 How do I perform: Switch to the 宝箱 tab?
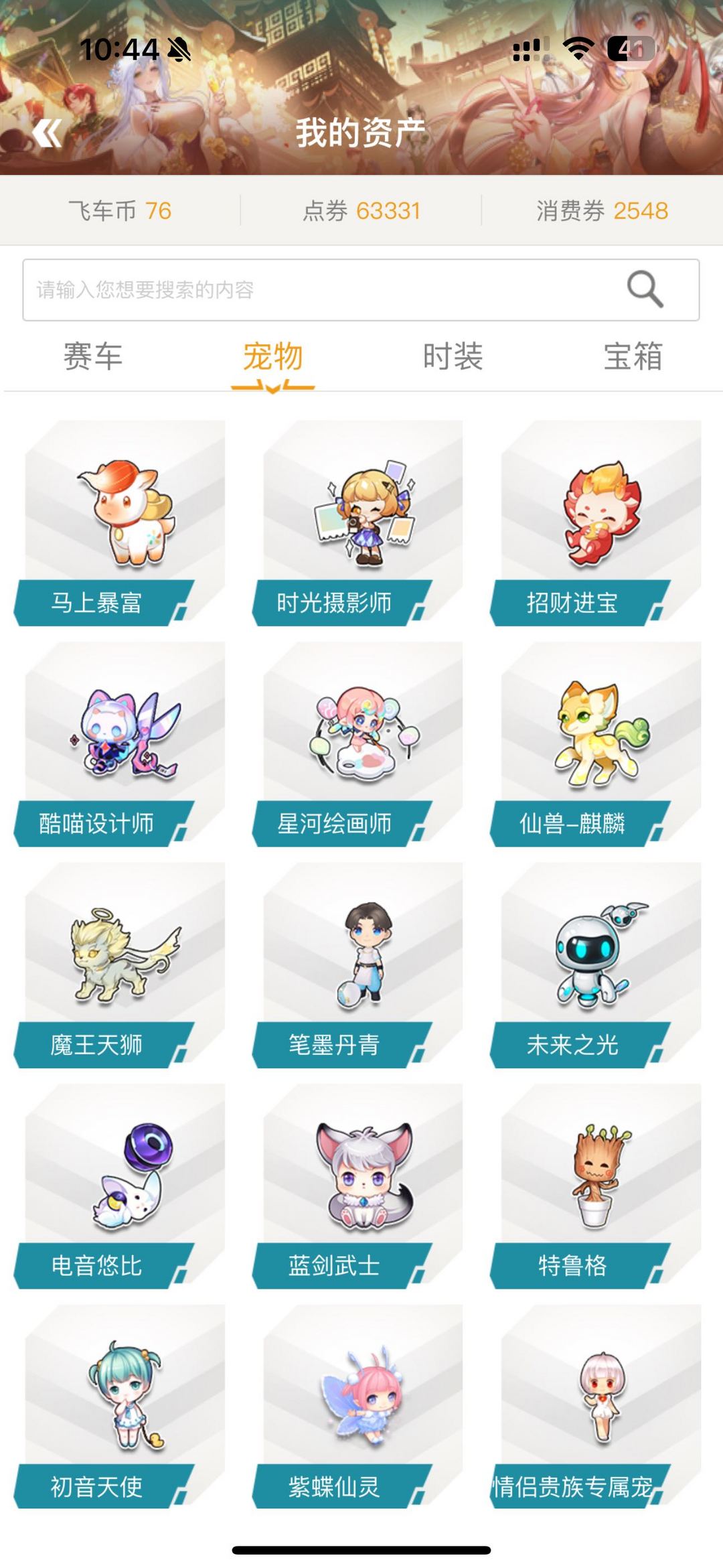click(633, 356)
